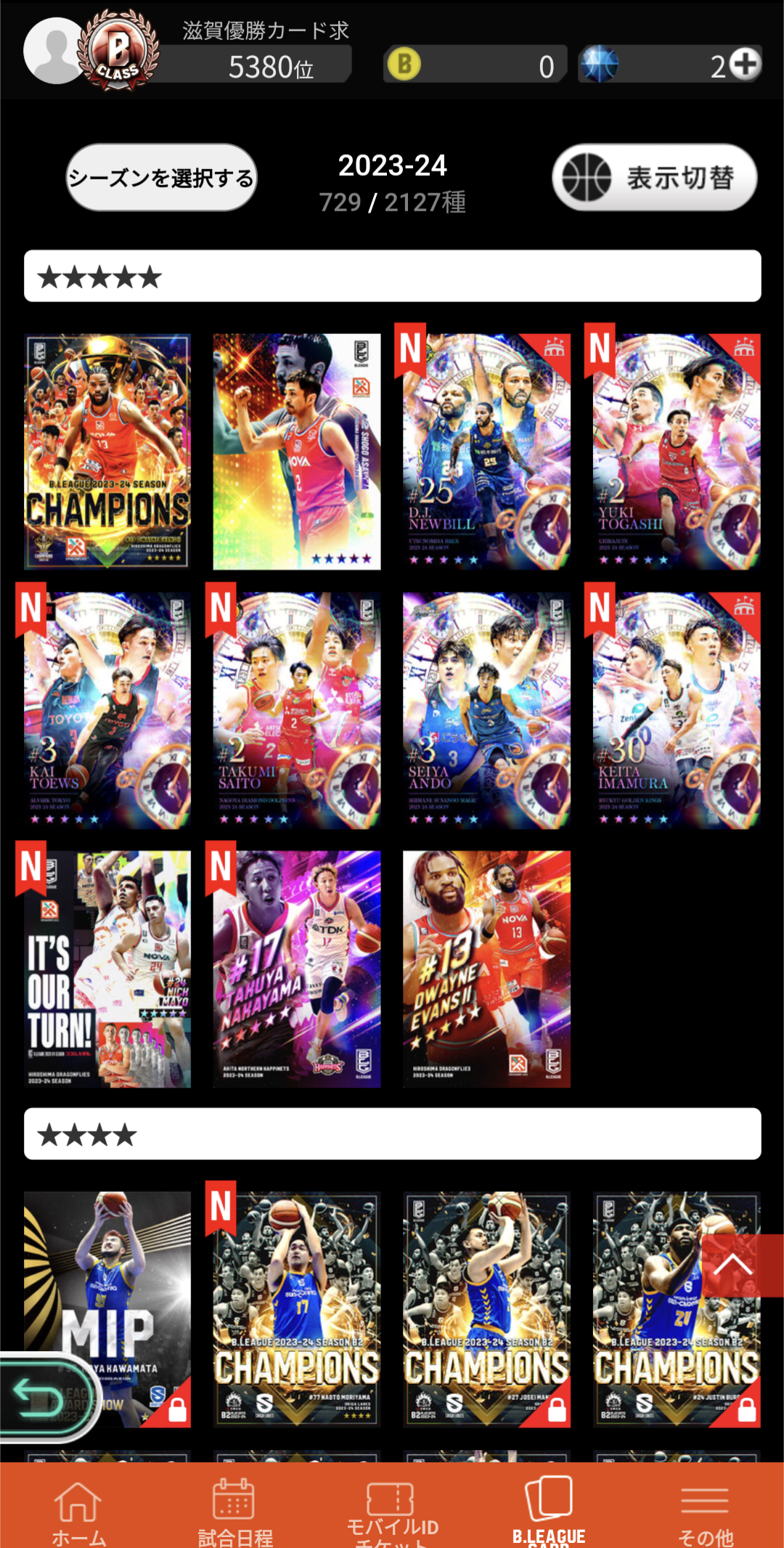Image resolution: width=784 pixels, height=1548 pixels.
Task: Open the B2 Champions Naoto Moriyama card
Action: (296, 1309)
